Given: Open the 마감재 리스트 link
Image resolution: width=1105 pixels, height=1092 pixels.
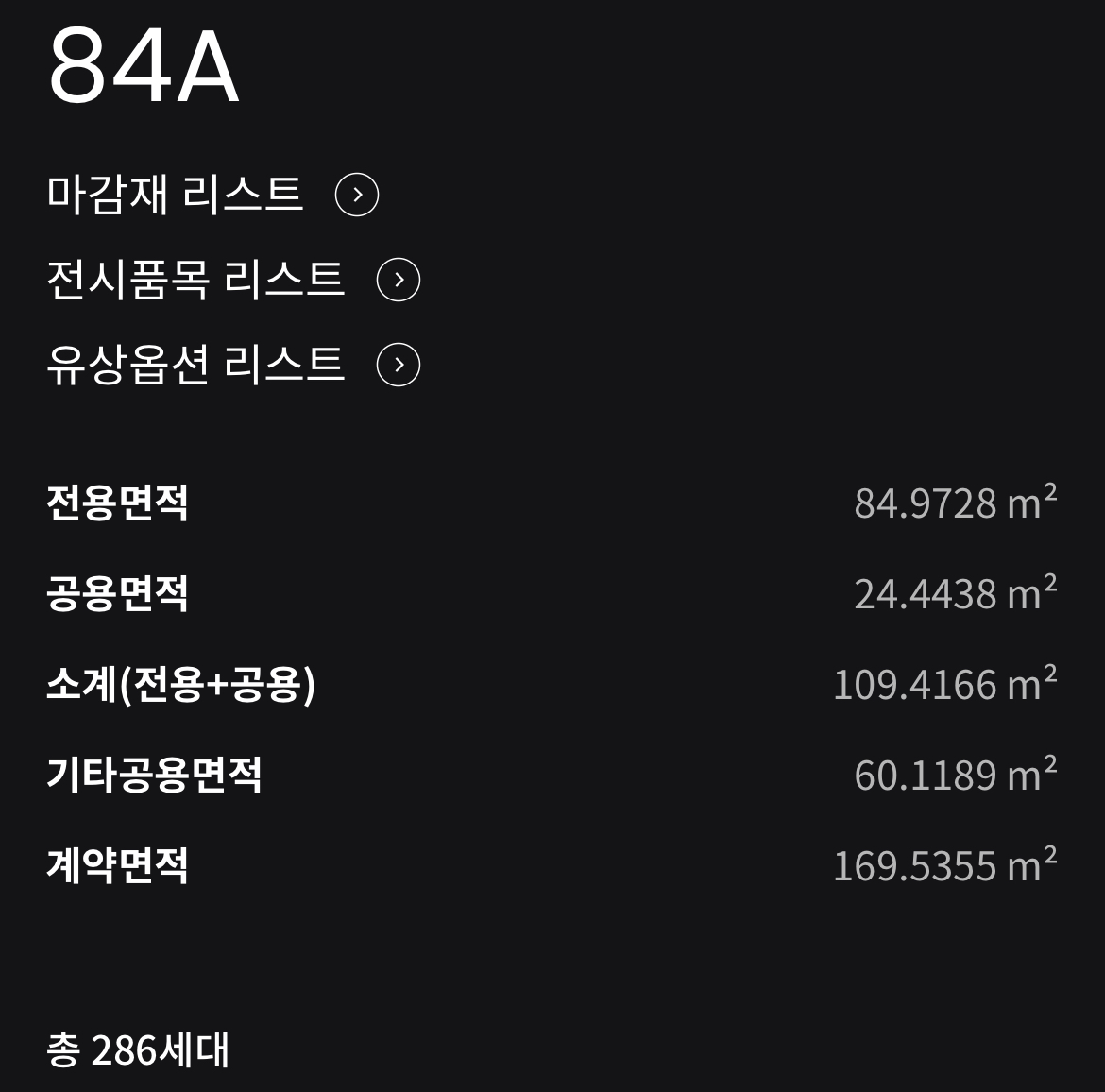Looking at the screenshot, I should 212,195.
